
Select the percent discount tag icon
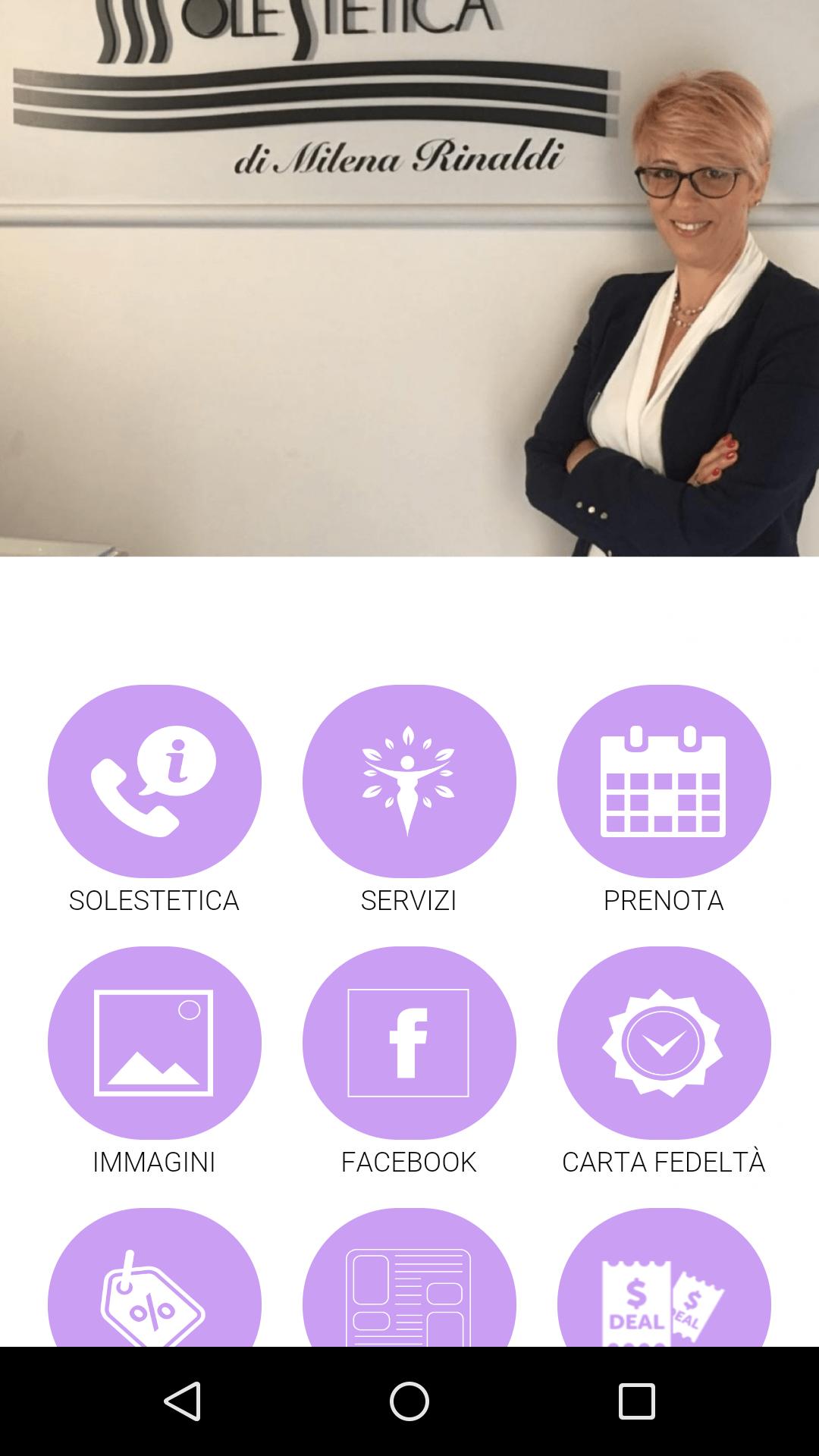[x=154, y=1289]
